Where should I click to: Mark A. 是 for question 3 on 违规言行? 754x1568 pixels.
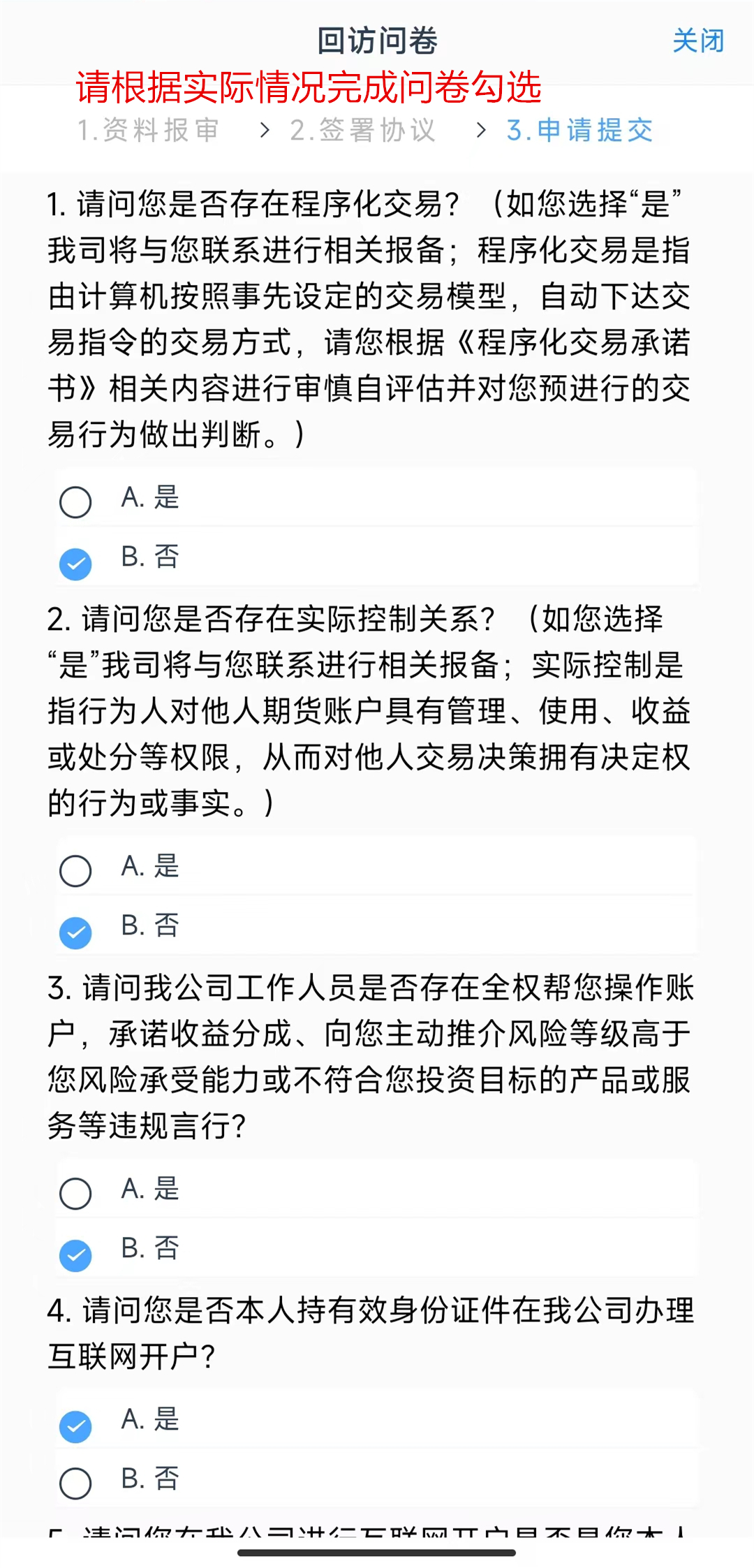click(x=75, y=1193)
